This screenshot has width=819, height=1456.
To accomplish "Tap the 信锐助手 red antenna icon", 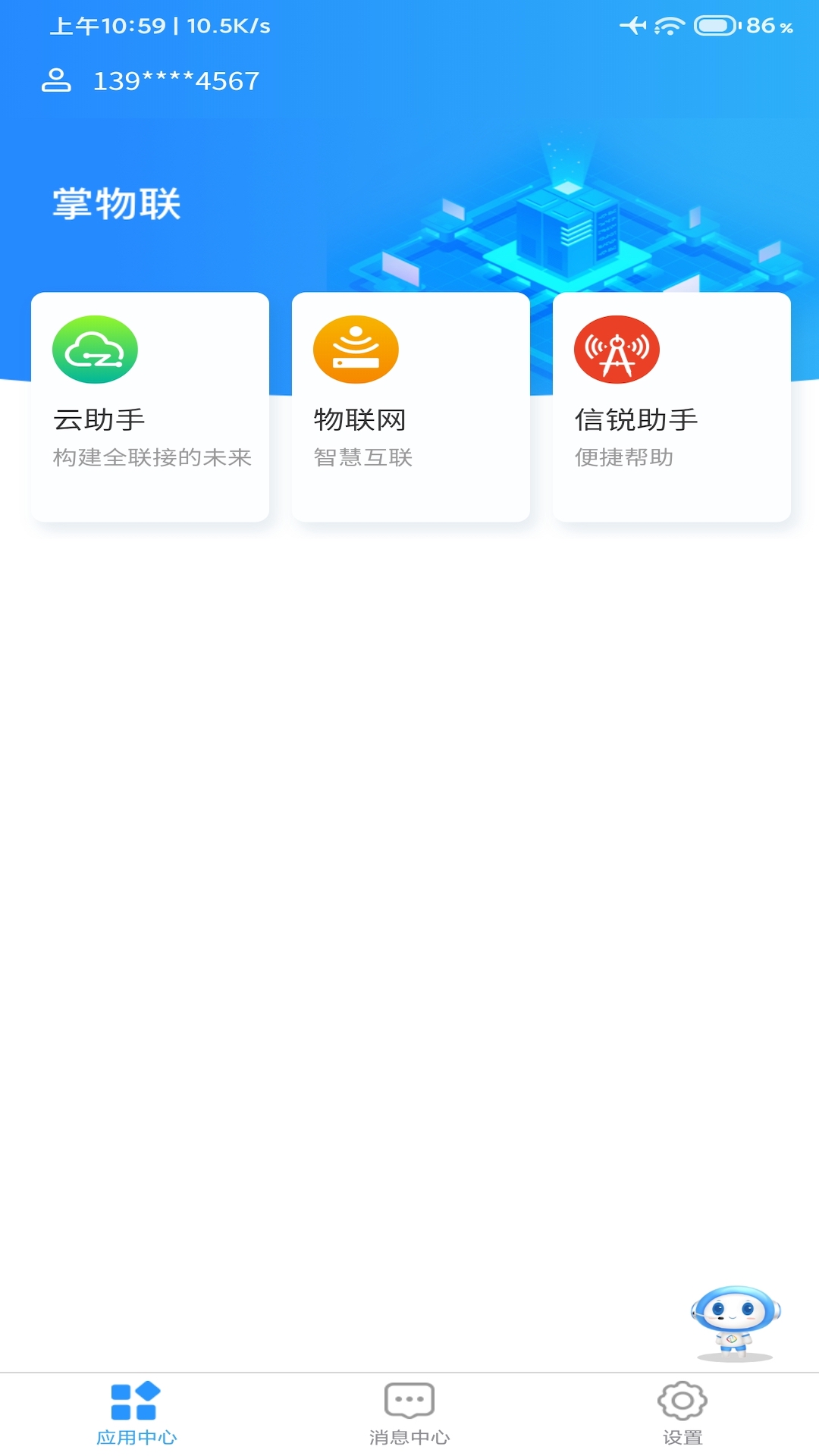I will click(616, 349).
